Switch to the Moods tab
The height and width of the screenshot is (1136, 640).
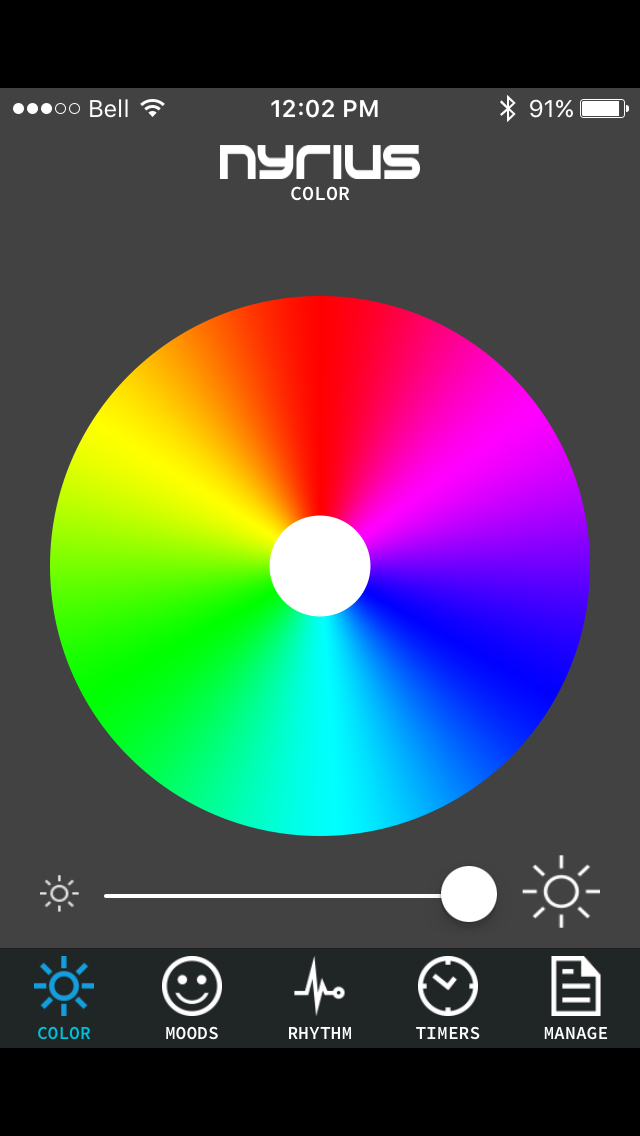point(191,999)
